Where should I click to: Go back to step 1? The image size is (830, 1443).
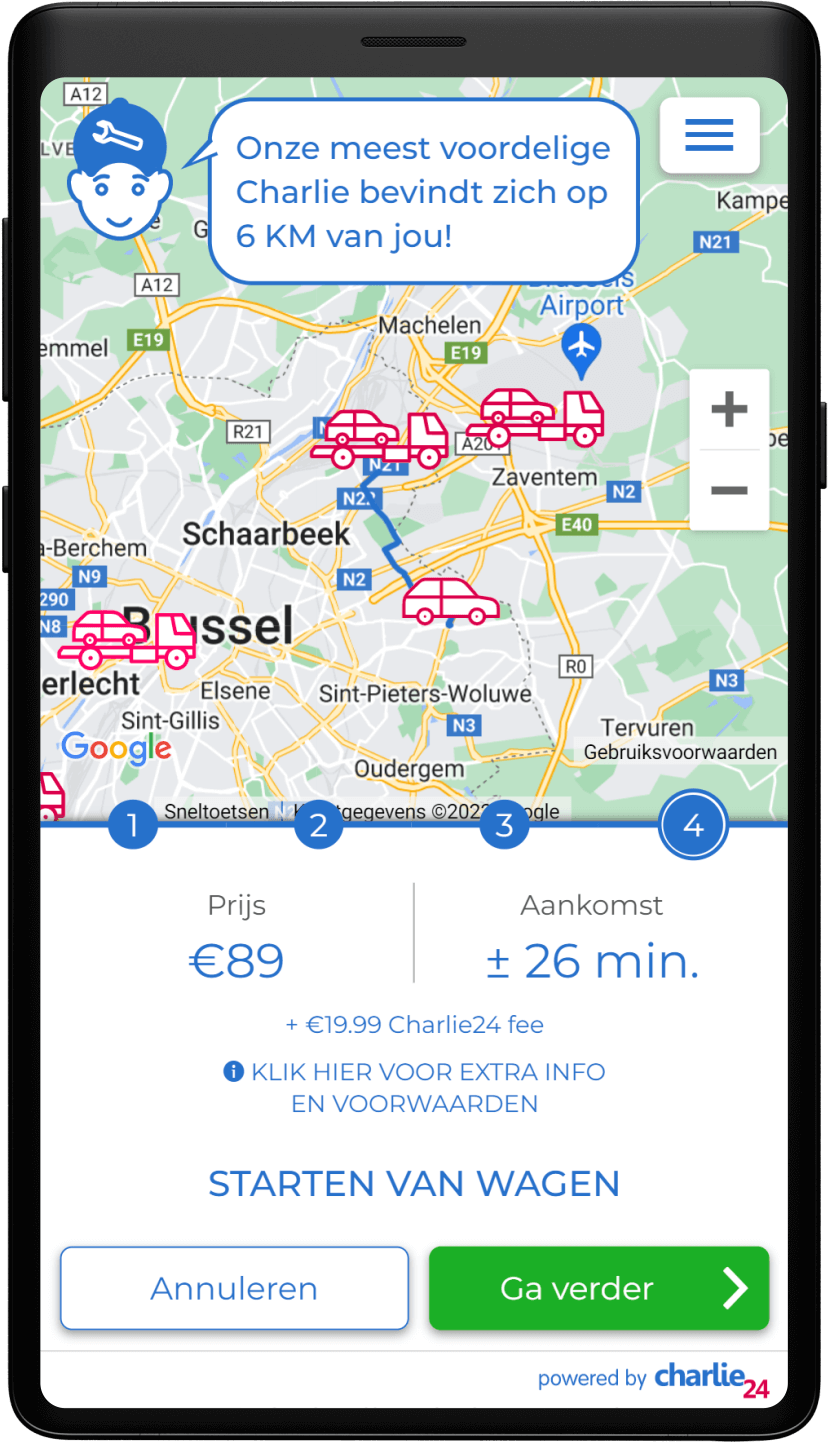click(133, 825)
